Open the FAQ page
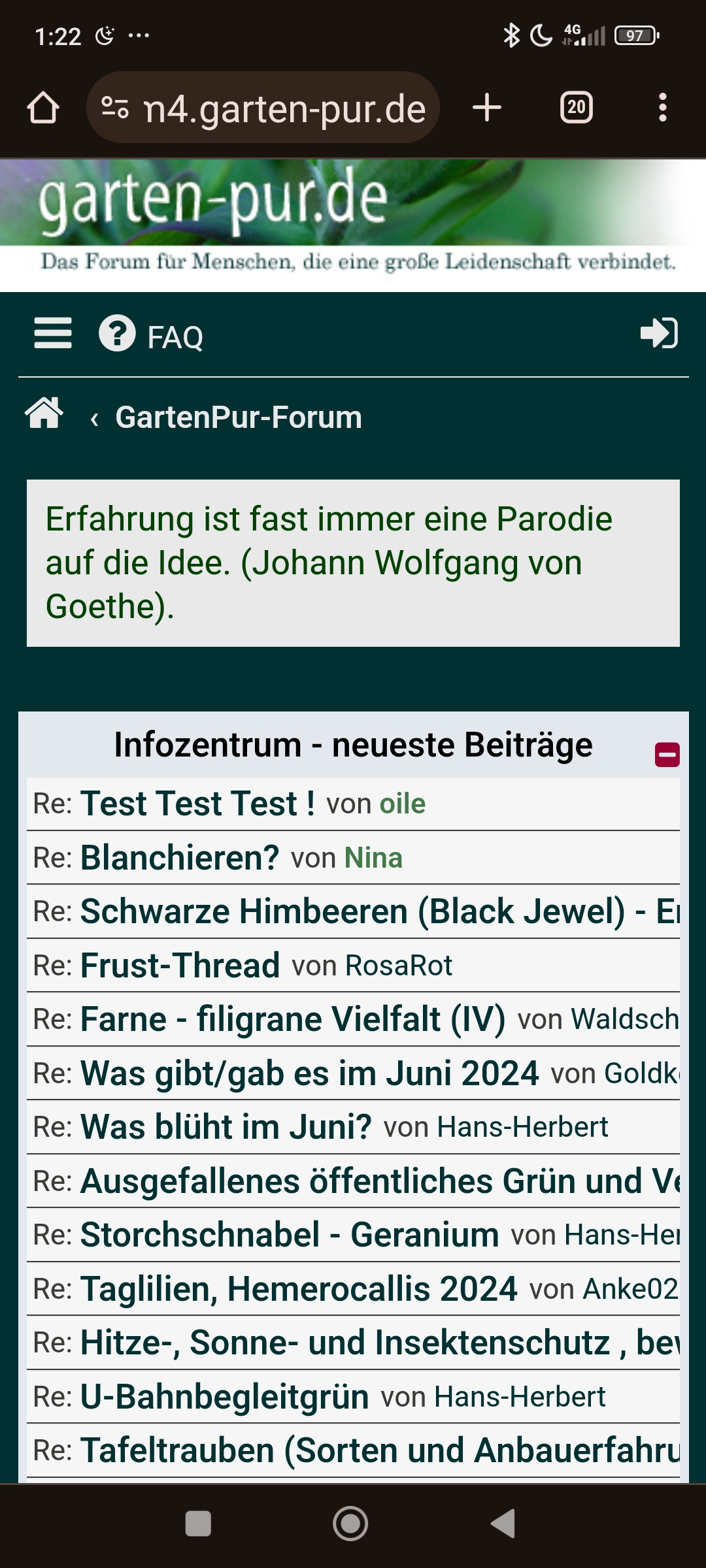The width and height of the screenshot is (706, 1568). pyautogui.click(x=152, y=336)
